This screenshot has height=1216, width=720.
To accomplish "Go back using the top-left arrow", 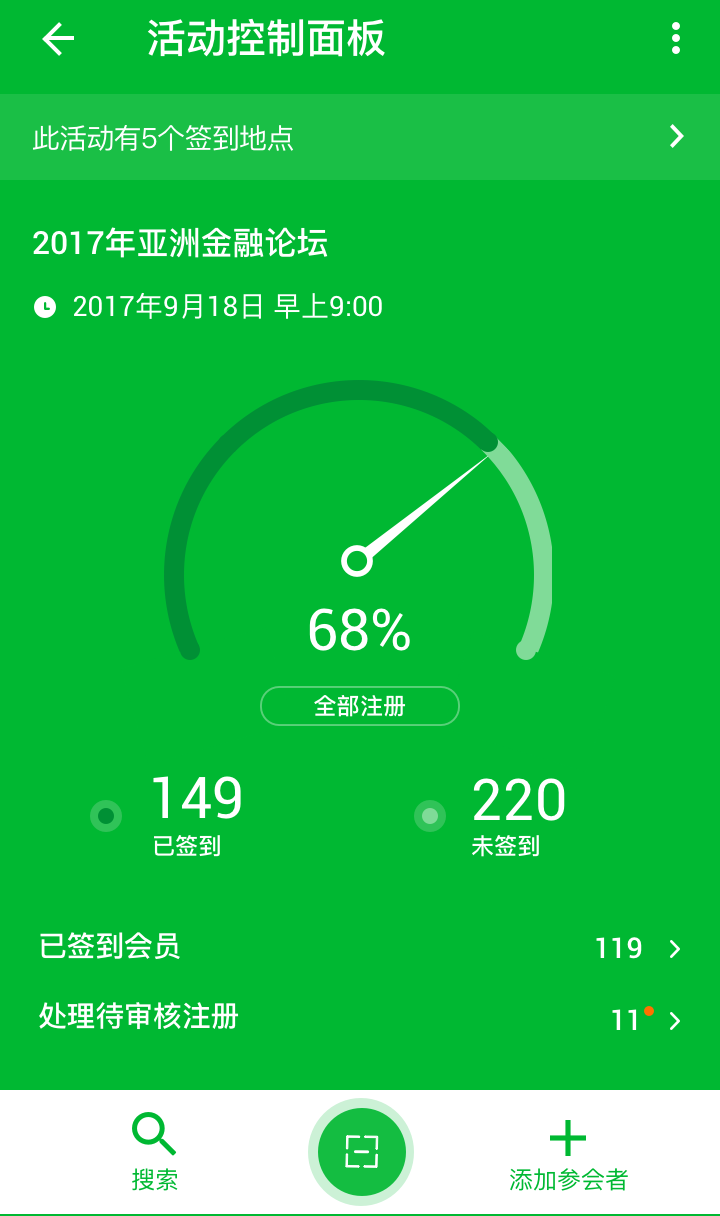I will pyautogui.click(x=58, y=40).
